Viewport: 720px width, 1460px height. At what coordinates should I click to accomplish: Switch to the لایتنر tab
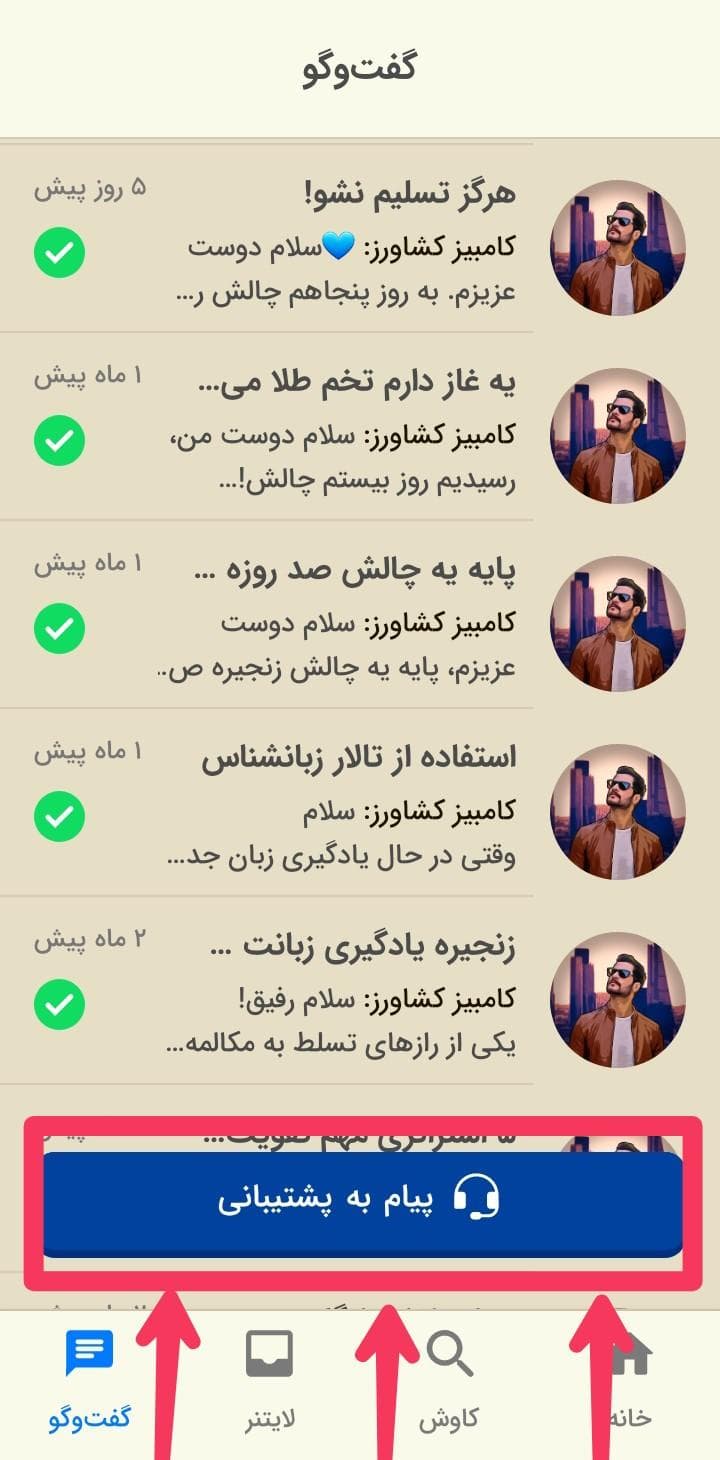[x=269, y=1370]
